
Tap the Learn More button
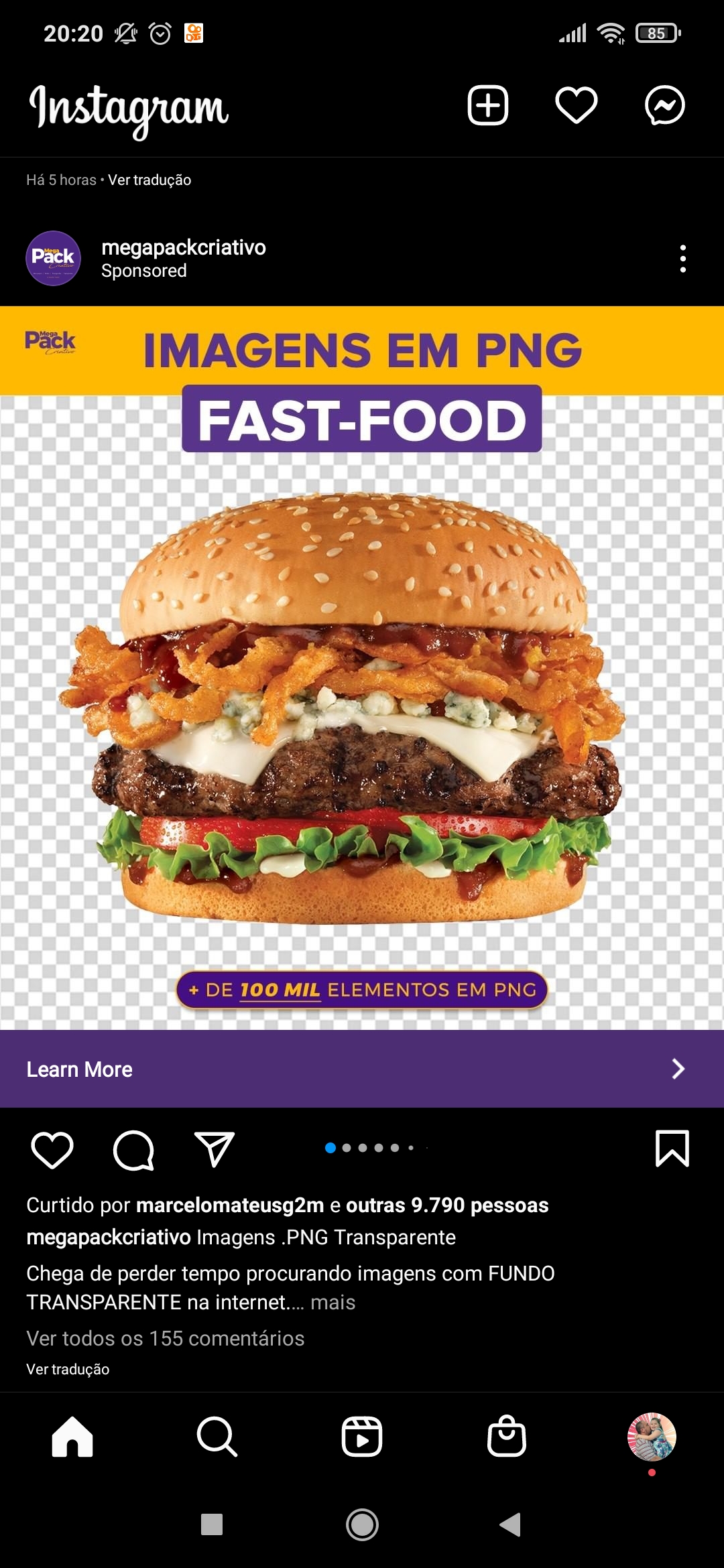tap(362, 1069)
